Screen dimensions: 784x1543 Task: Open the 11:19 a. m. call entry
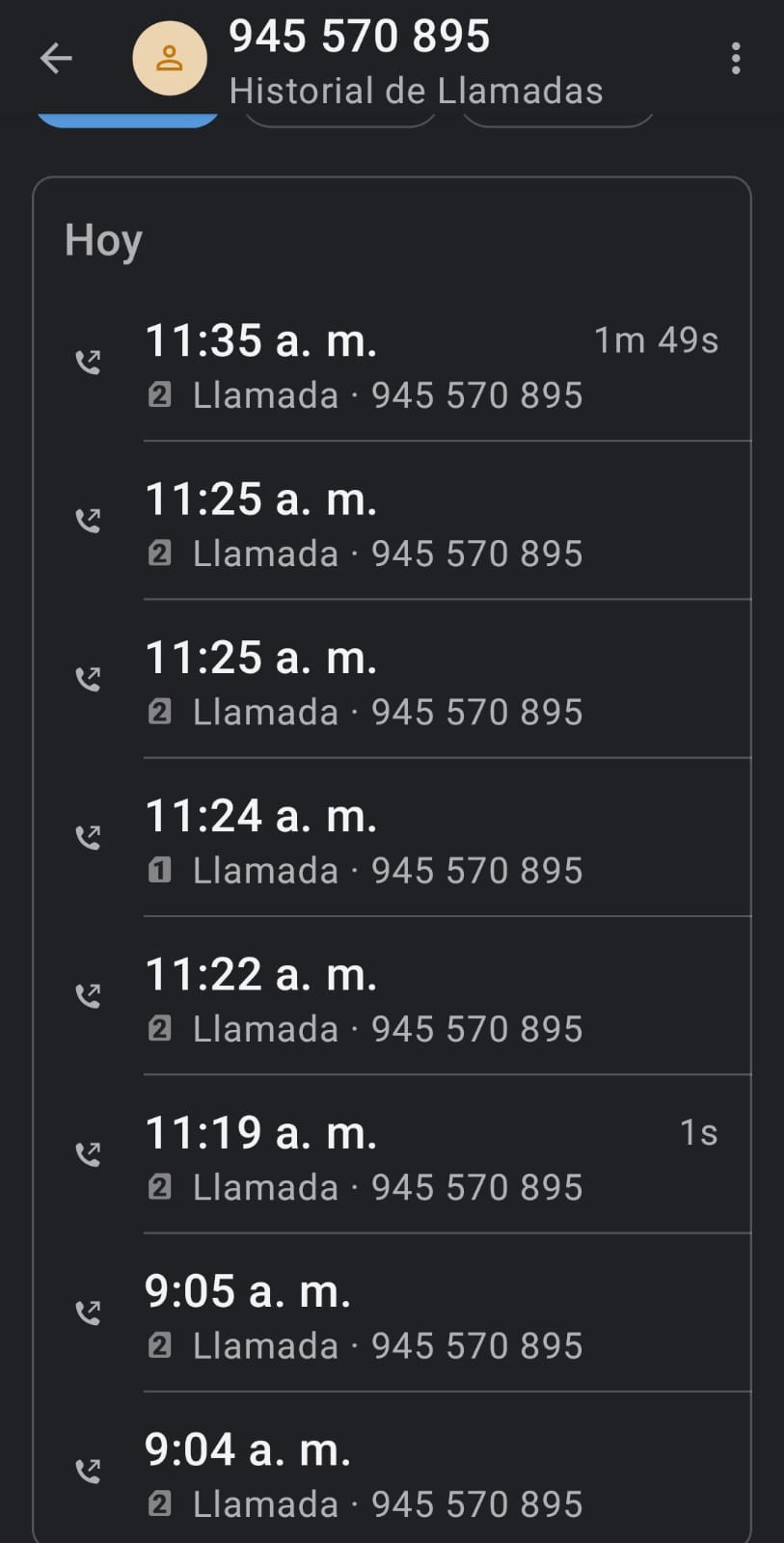point(392,1154)
